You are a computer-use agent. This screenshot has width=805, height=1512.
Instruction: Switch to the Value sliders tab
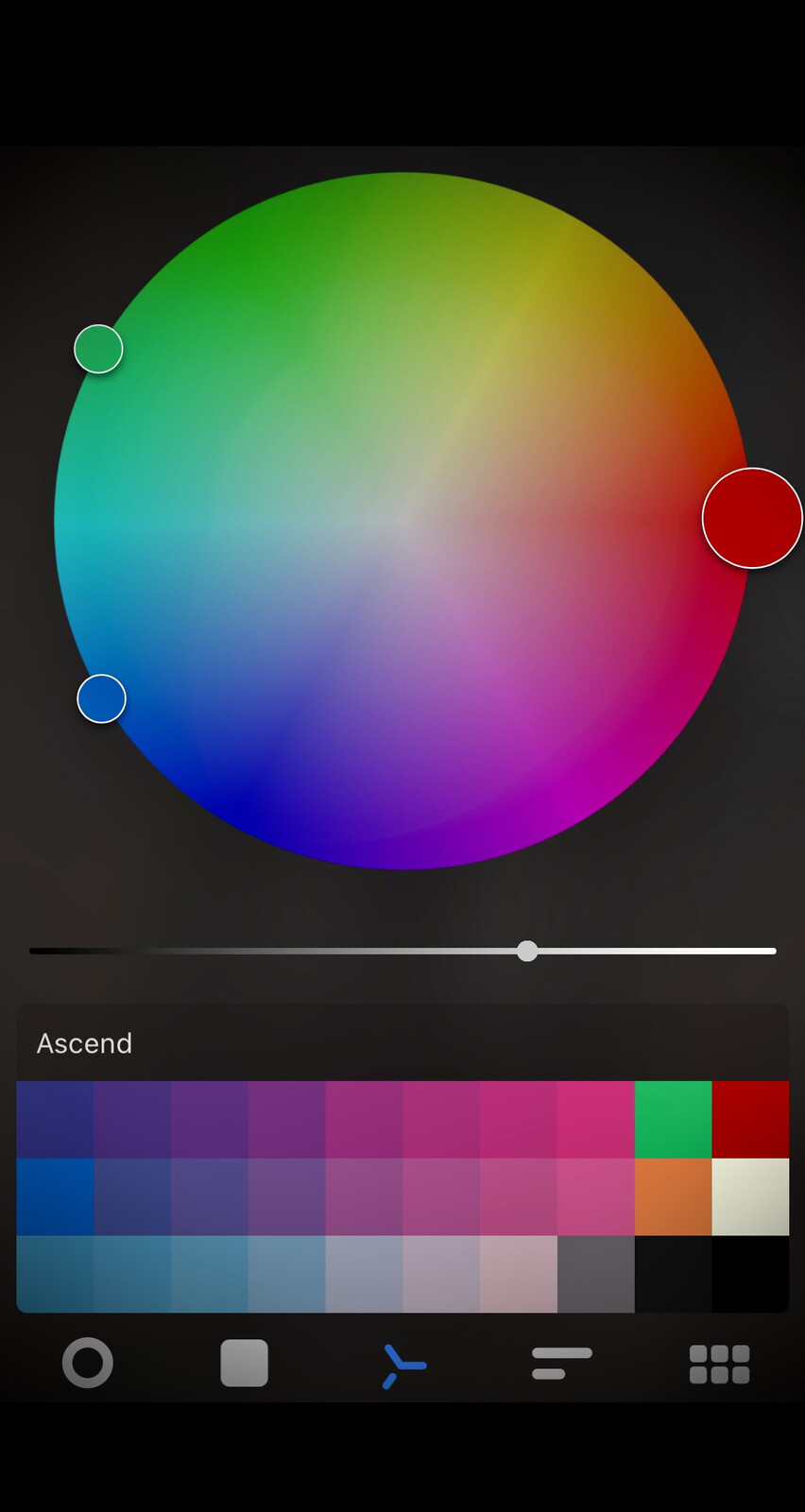[x=561, y=1363]
